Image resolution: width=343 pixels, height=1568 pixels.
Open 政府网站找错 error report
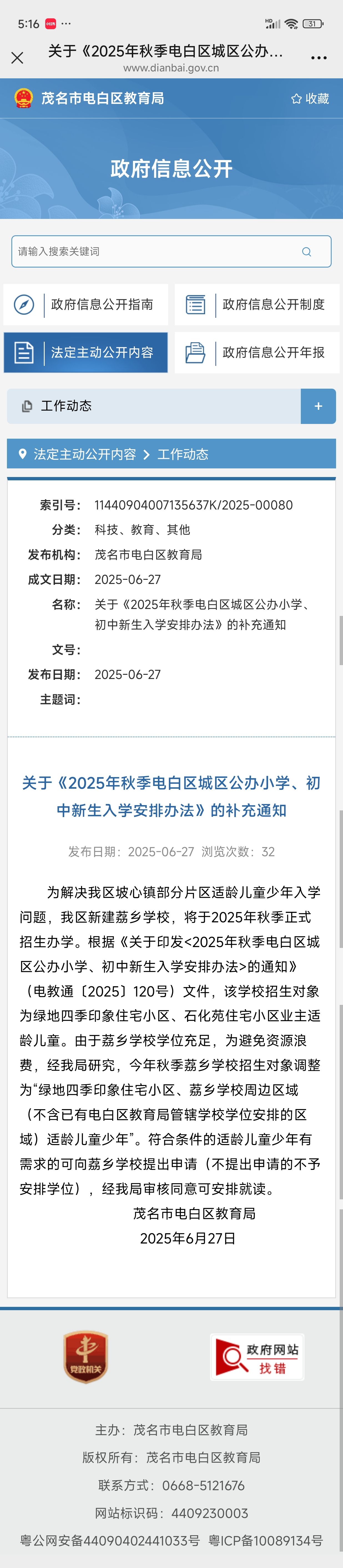[x=257, y=1357]
